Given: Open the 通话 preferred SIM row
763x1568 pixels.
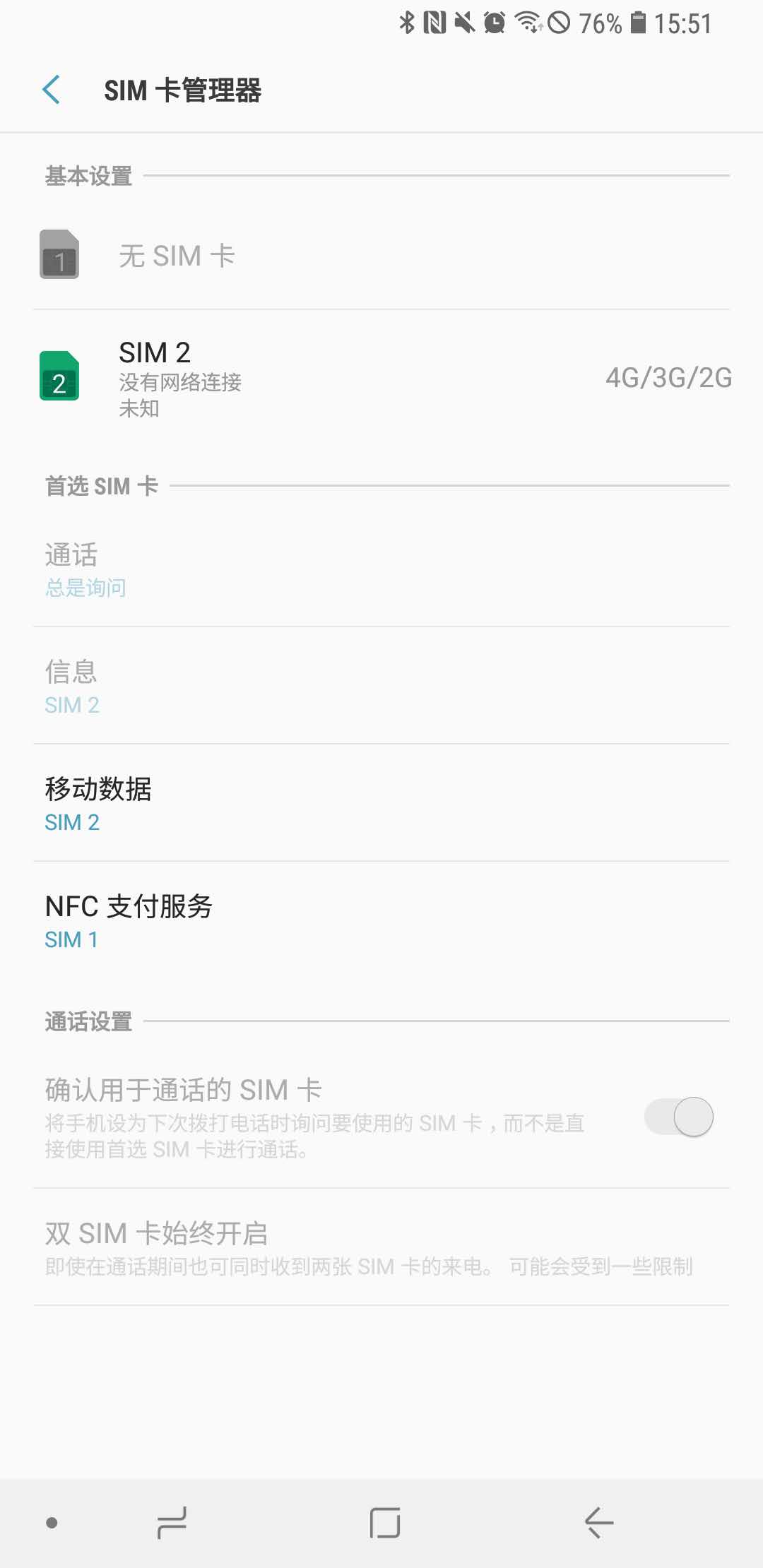Looking at the screenshot, I should pos(381,569).
